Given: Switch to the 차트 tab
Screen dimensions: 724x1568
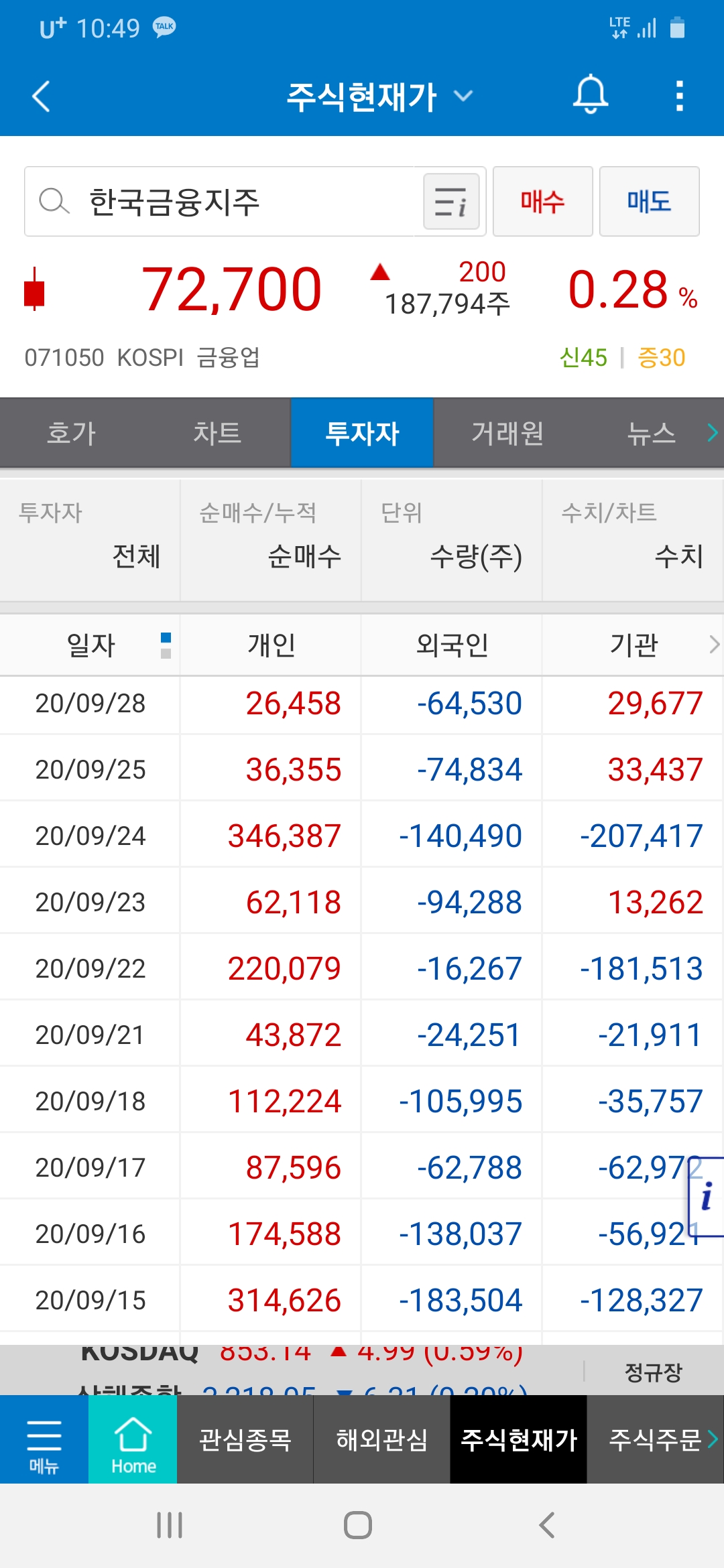Looking at the screenshot, I should pos(217,433).
